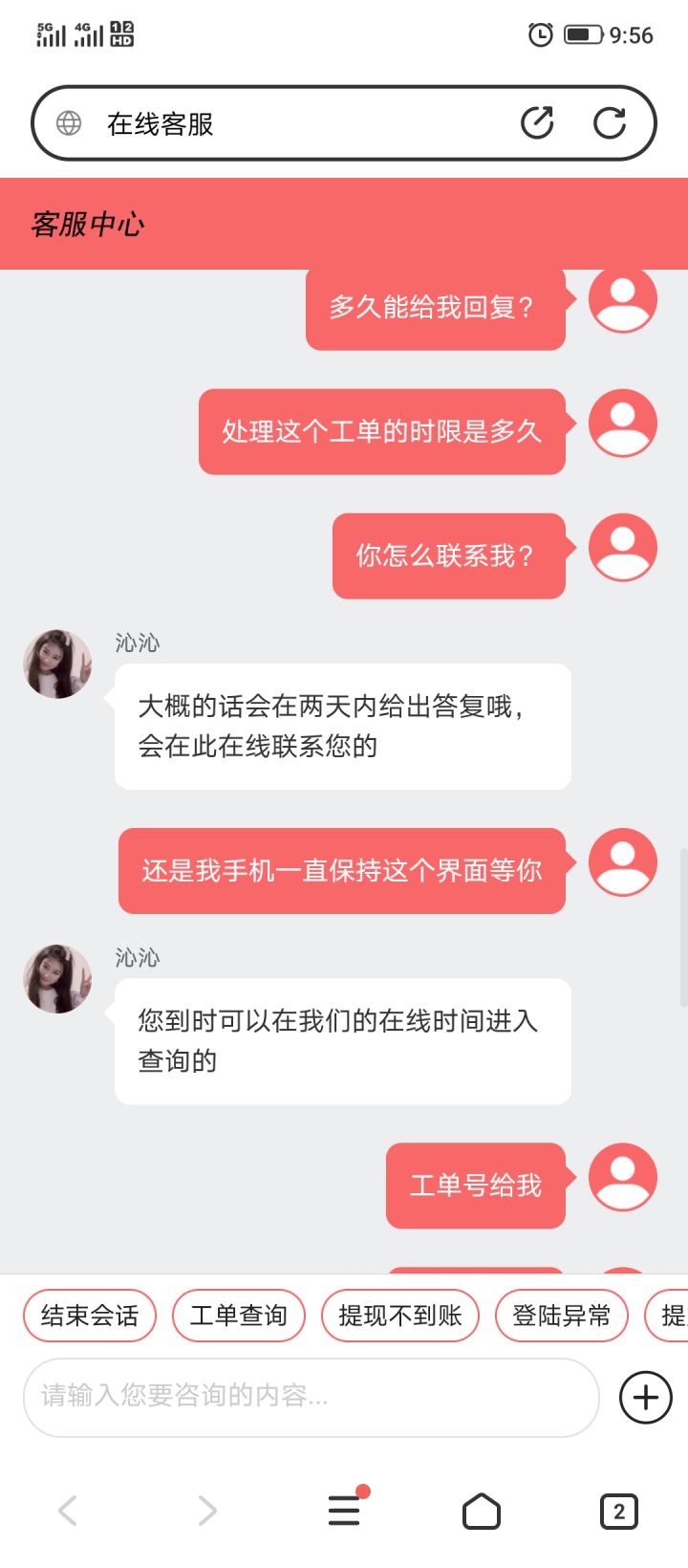Select the 结束会话 chip
688x1568 pixels.
coord(90,1316)
